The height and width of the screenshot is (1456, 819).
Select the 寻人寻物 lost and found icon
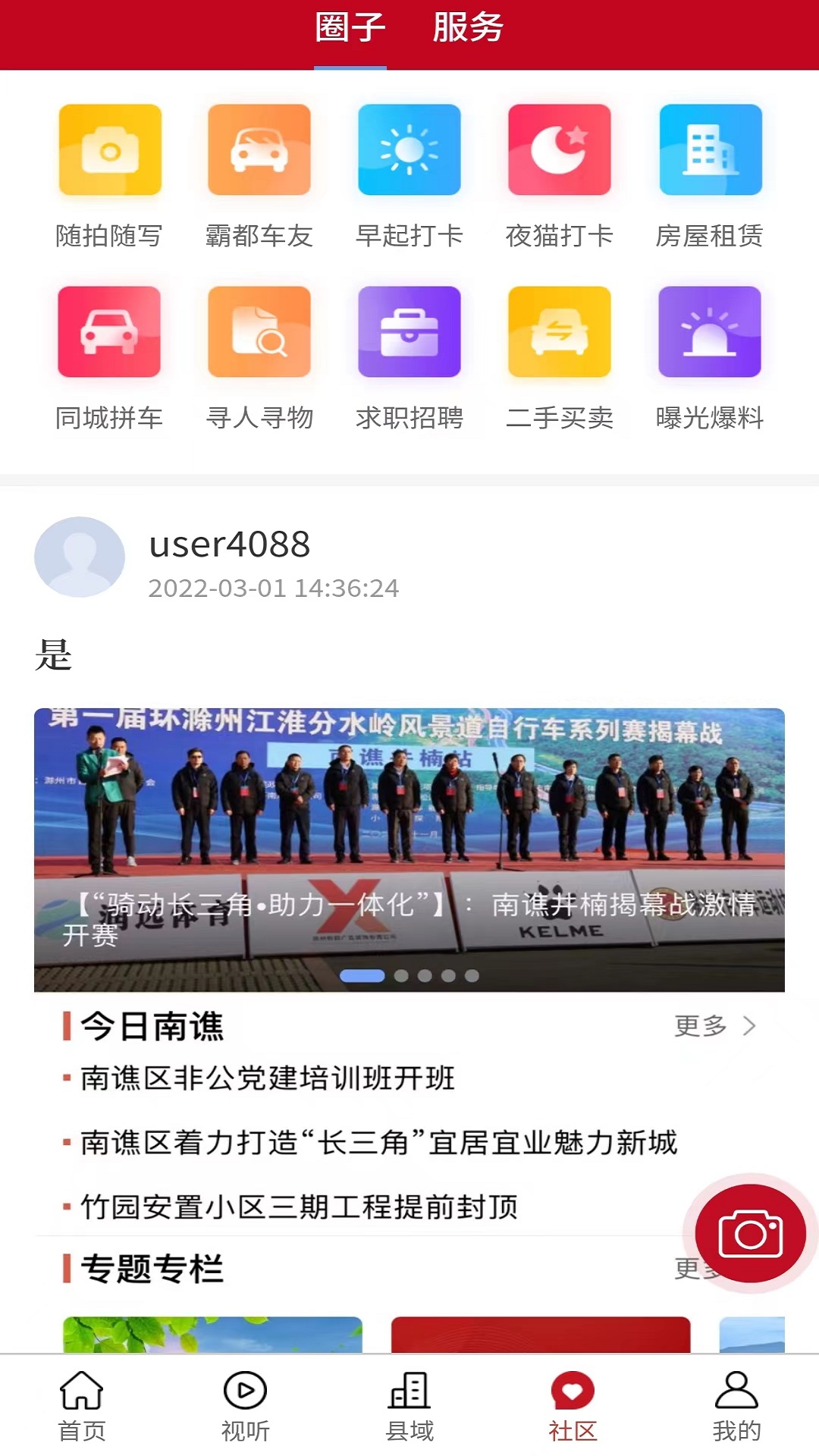(259, 334)
